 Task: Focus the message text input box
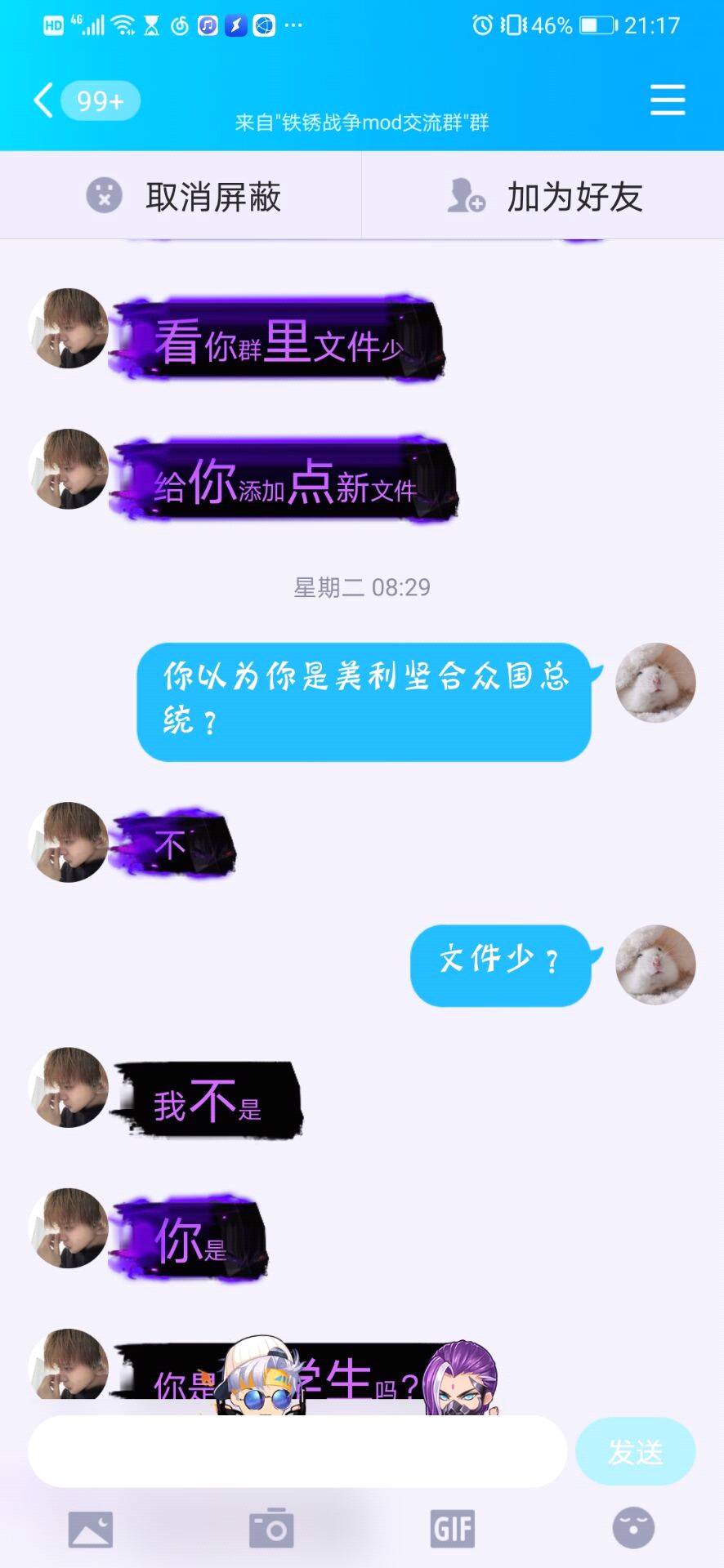pyautogui.click(x=297, y=1451)
